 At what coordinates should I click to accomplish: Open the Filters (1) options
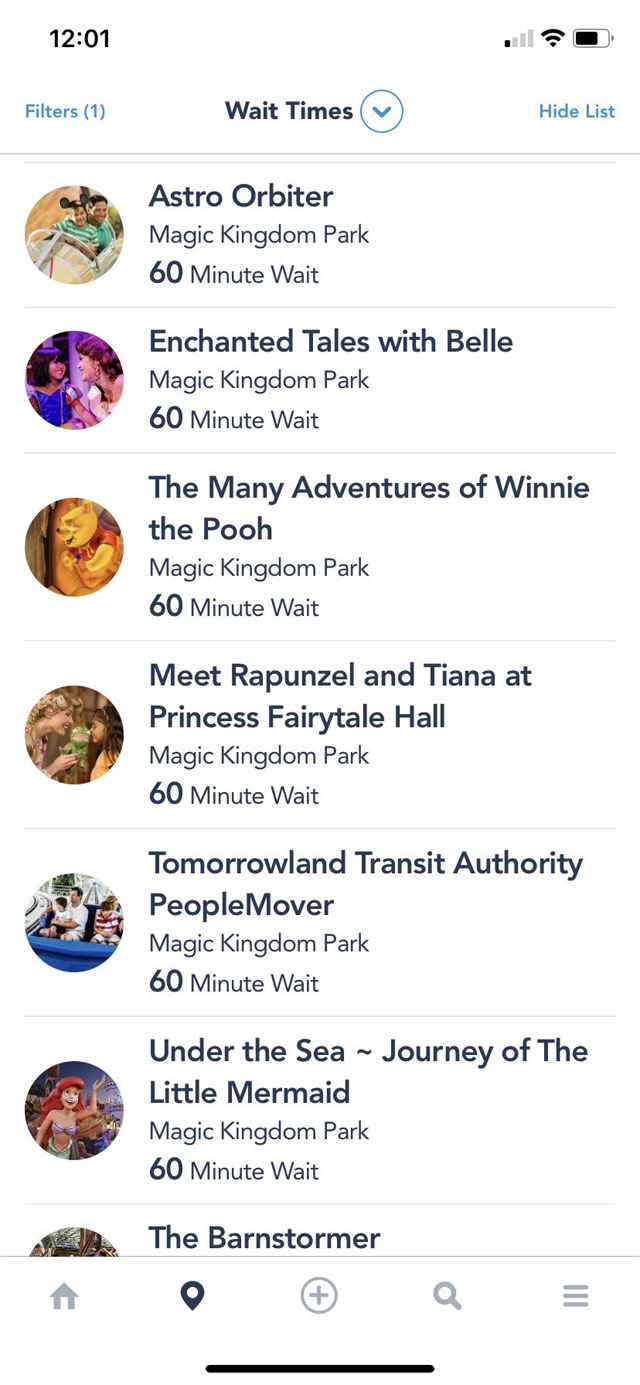click(x=65, y=111)
